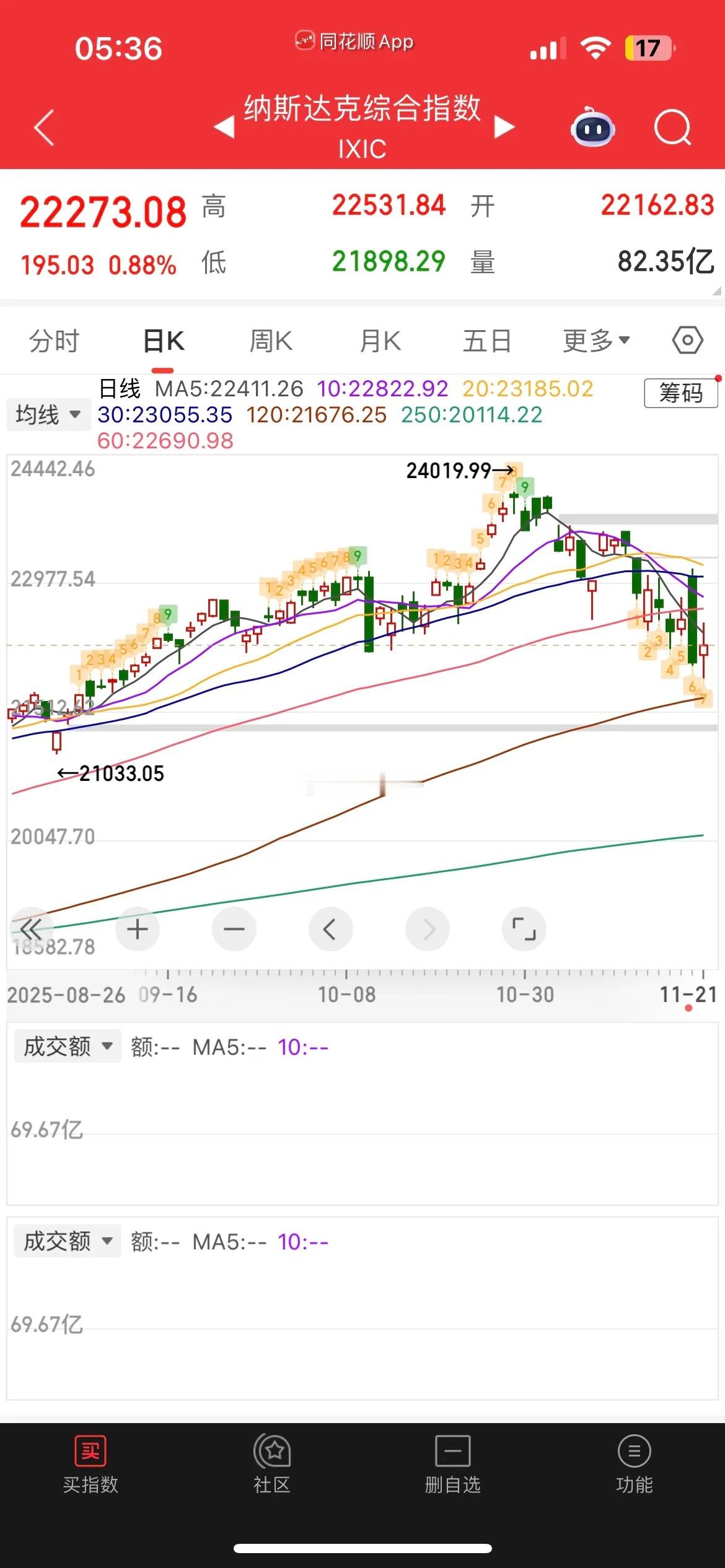This screenshot has height=1568, width=725.
Task: Show the 月K chart
Action: click(x=380, y=341)
